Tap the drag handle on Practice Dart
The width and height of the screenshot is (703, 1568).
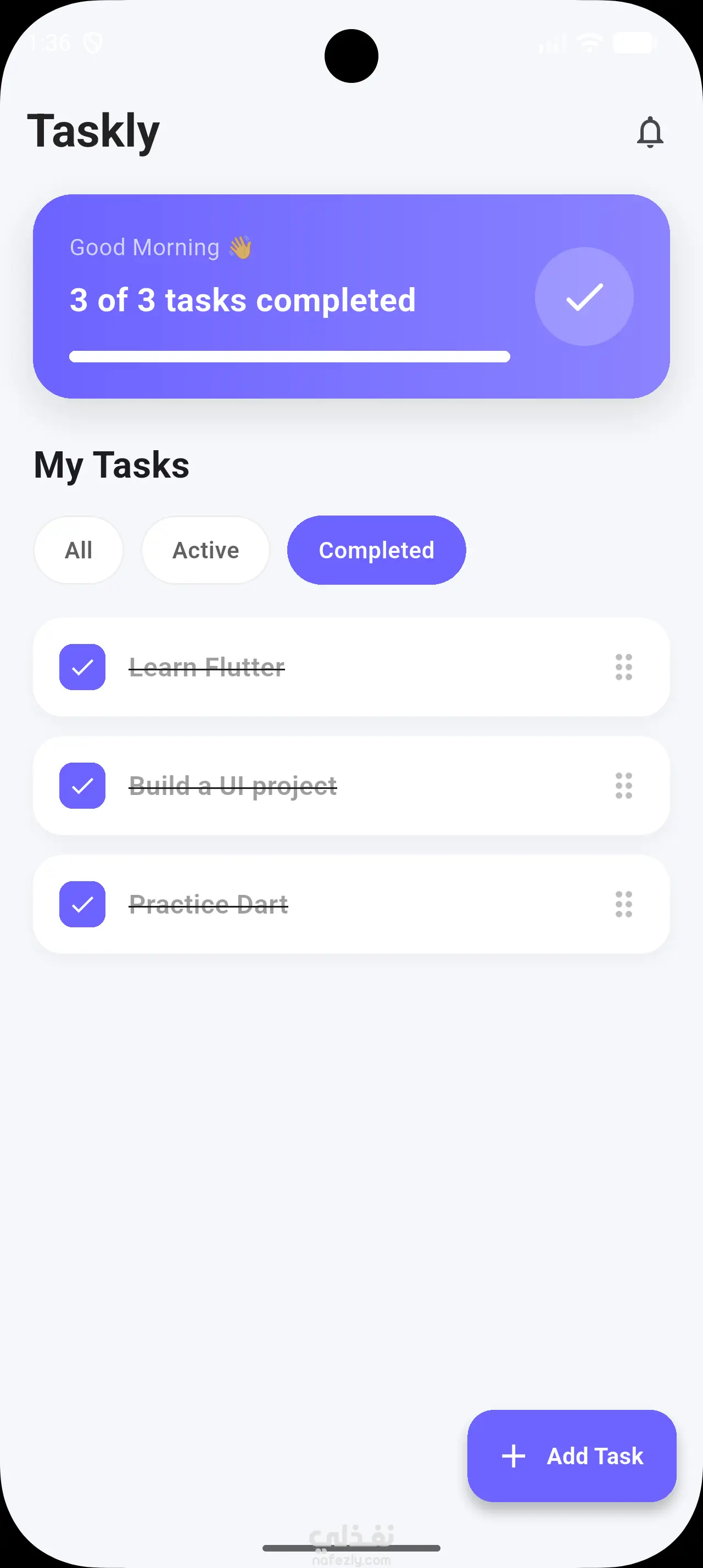click(x=624, y=904)
